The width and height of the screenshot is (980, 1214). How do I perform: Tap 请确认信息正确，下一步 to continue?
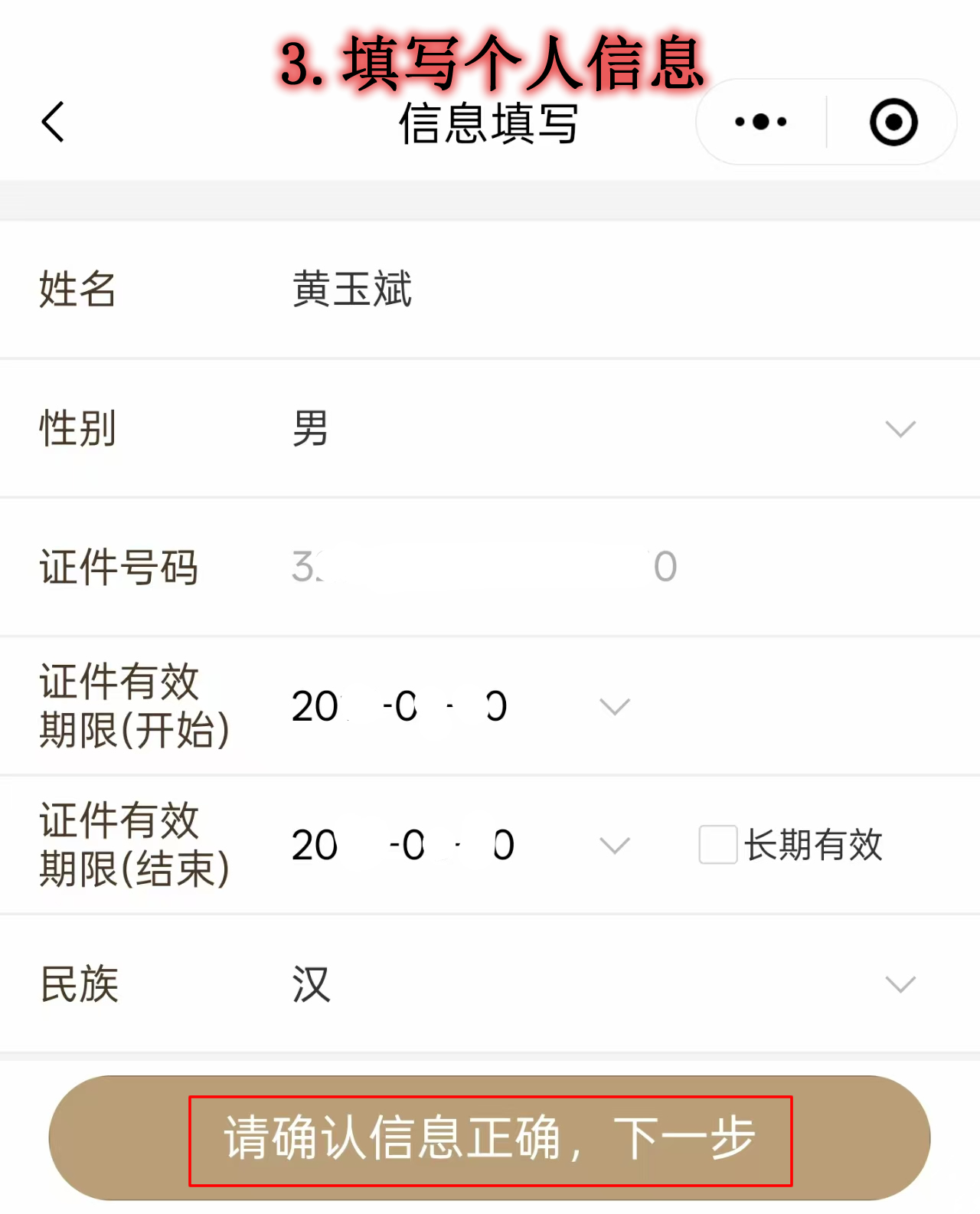(x=490, y=1138)
